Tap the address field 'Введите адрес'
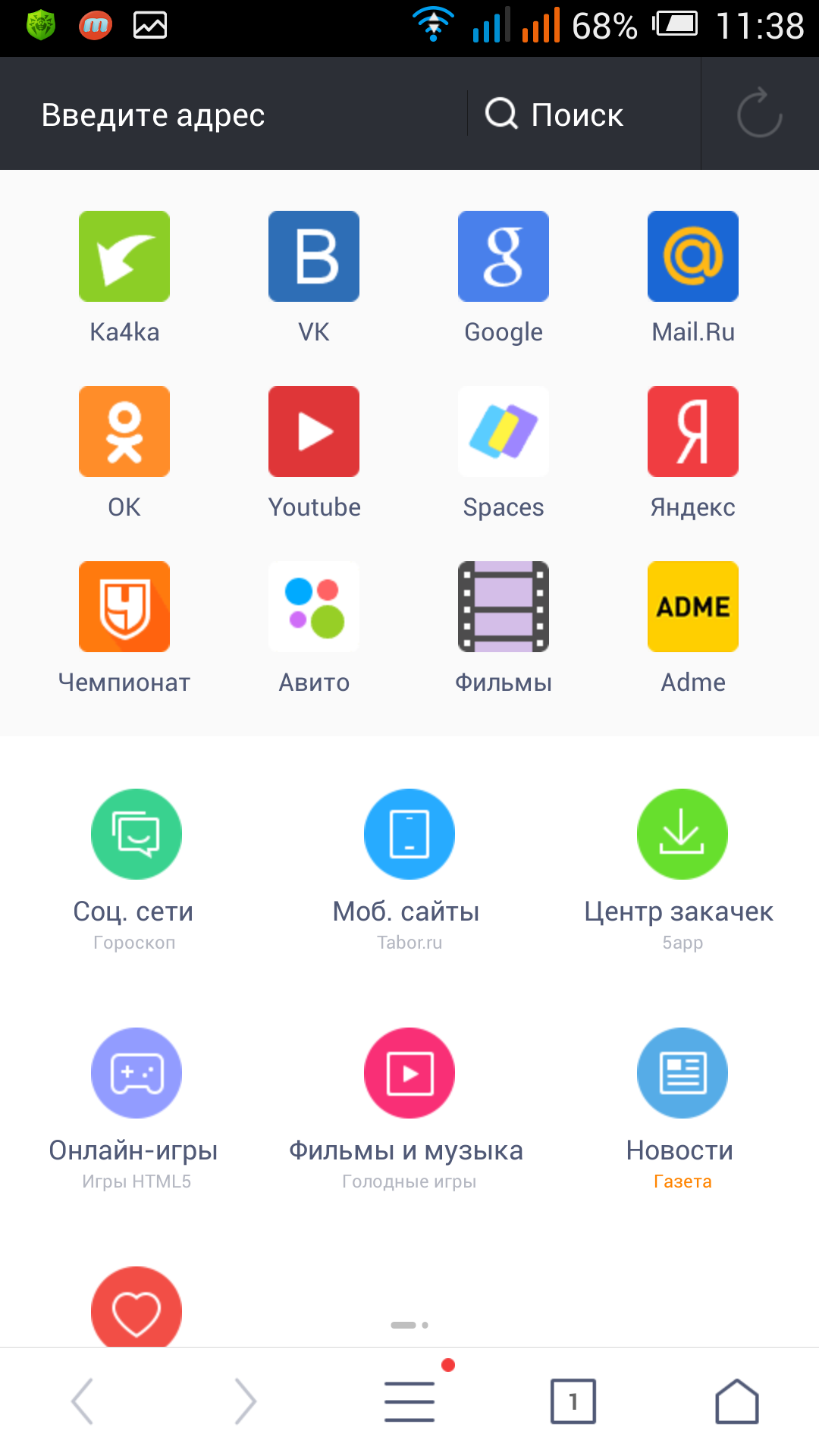This screenshot has width=819, height=1456. pyautogui.click(x=227, y=115)
